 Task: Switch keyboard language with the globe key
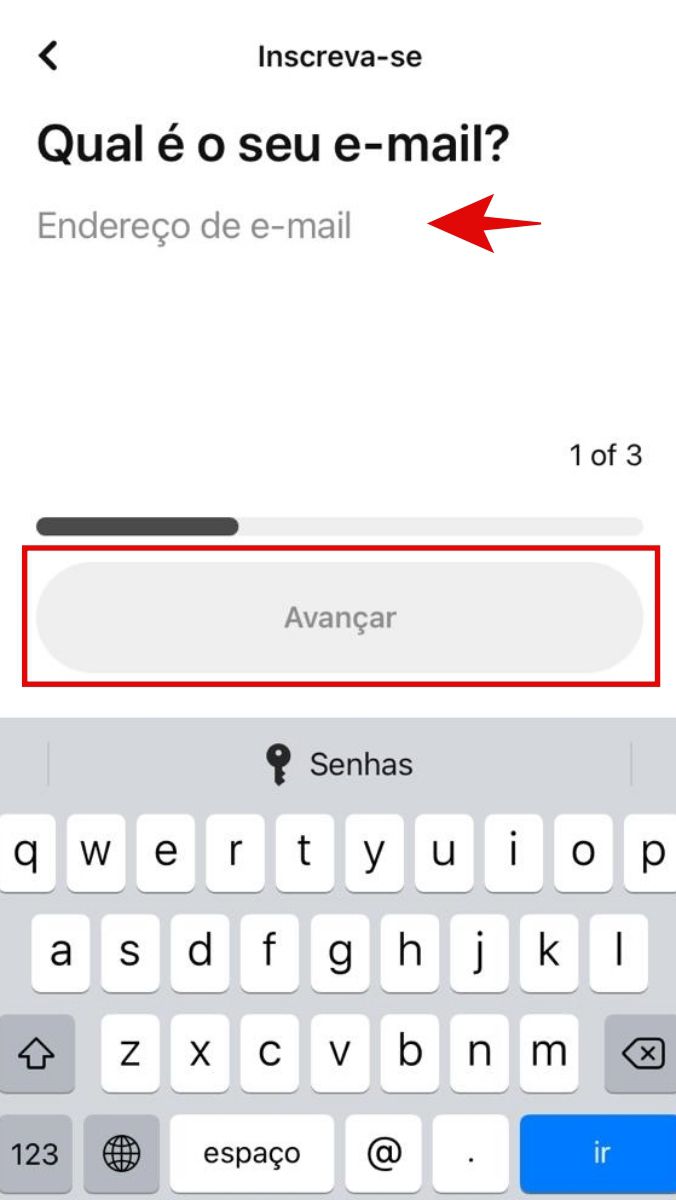(x=121, y=1153)
